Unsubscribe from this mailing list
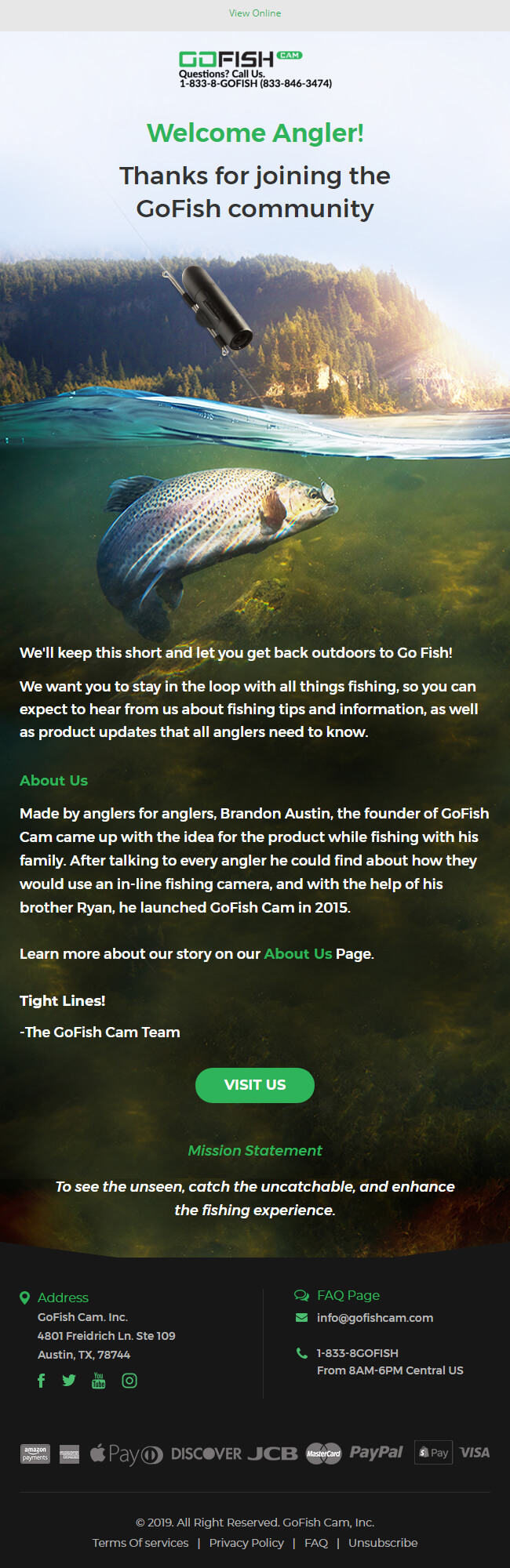 click(x=383, y=1542)
